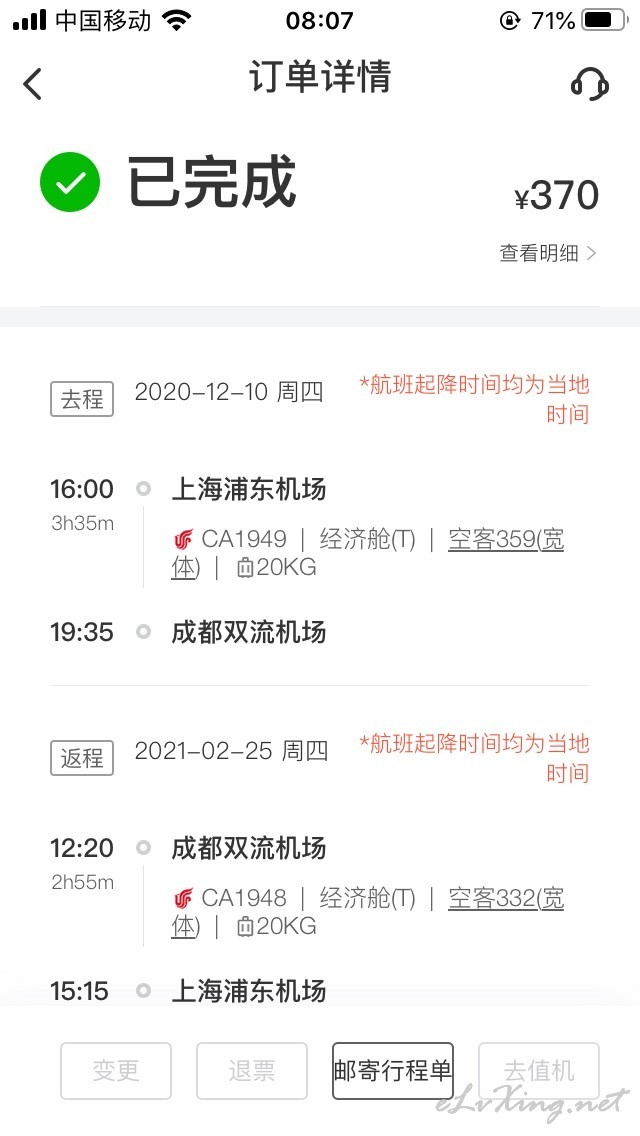Go back from order details
The height and width of the screenshot is (1136, 640).
click(33, 83)
